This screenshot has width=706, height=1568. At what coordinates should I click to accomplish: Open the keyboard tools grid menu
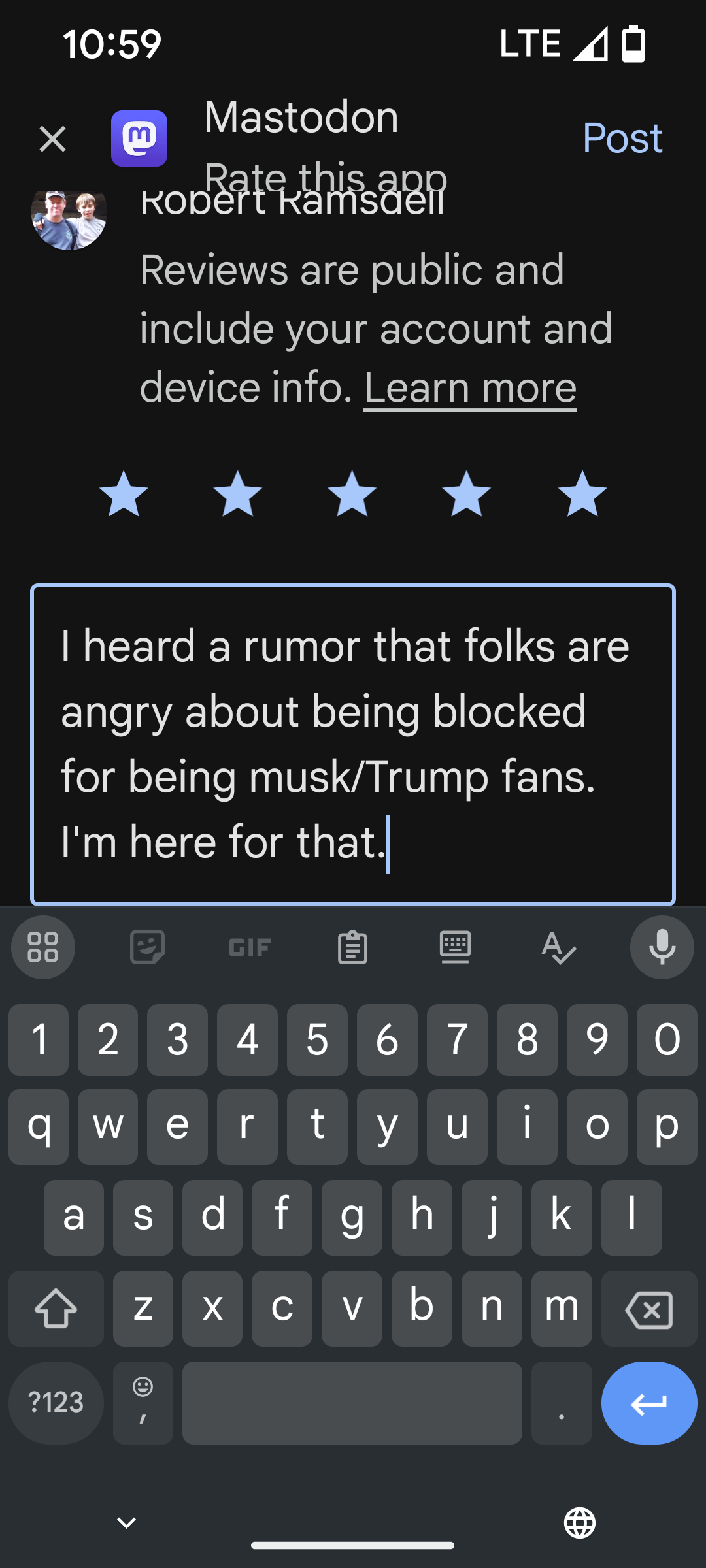coord(43,947)
